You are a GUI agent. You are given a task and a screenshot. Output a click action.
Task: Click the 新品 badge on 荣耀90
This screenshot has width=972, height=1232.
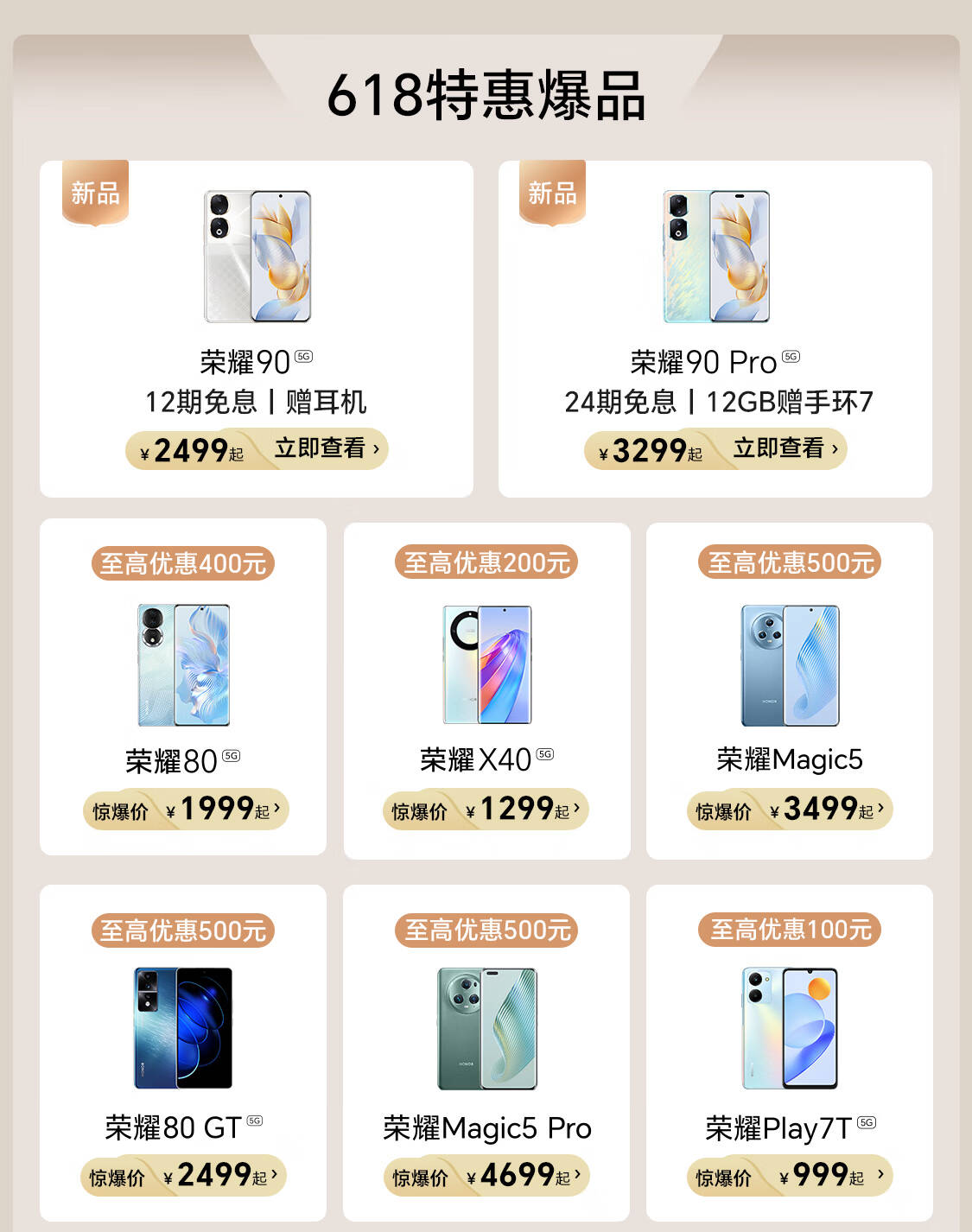(95, 194)
